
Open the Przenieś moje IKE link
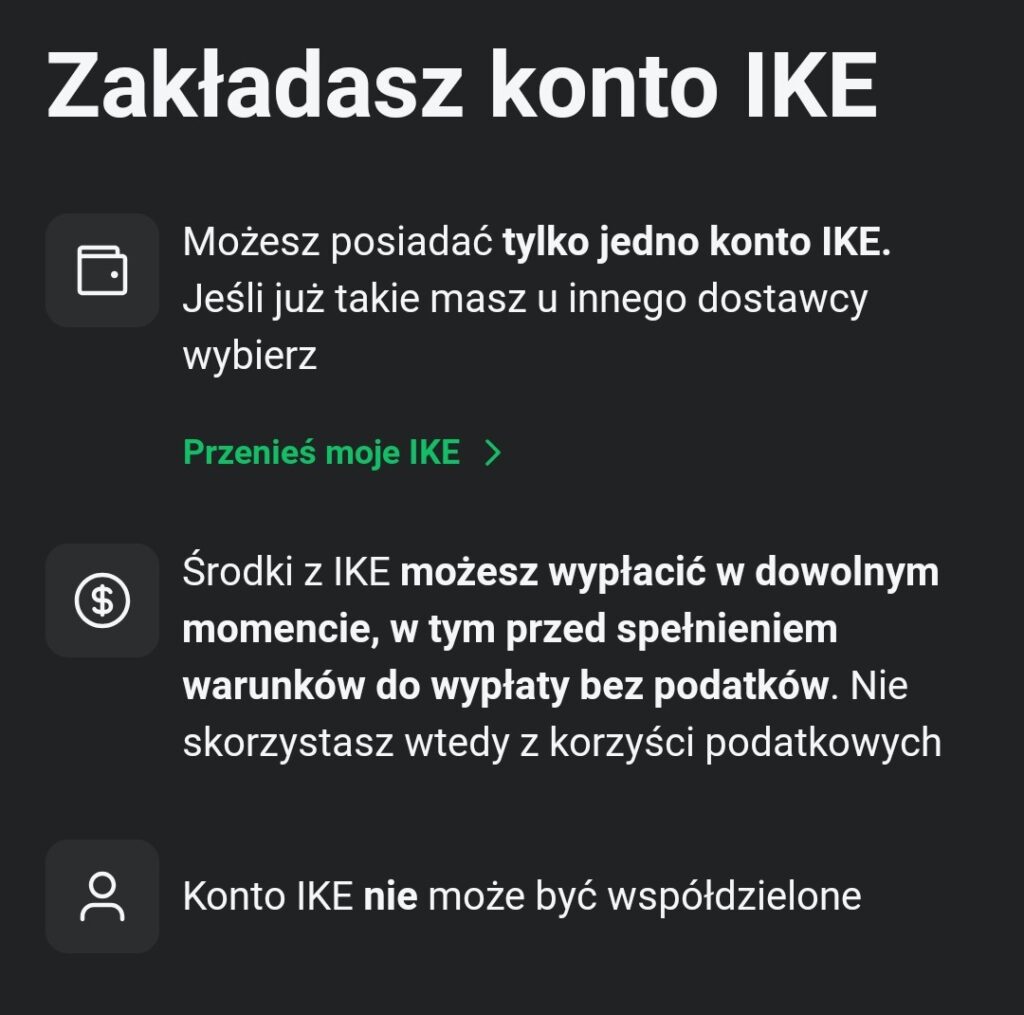click(x=340, y=453)
